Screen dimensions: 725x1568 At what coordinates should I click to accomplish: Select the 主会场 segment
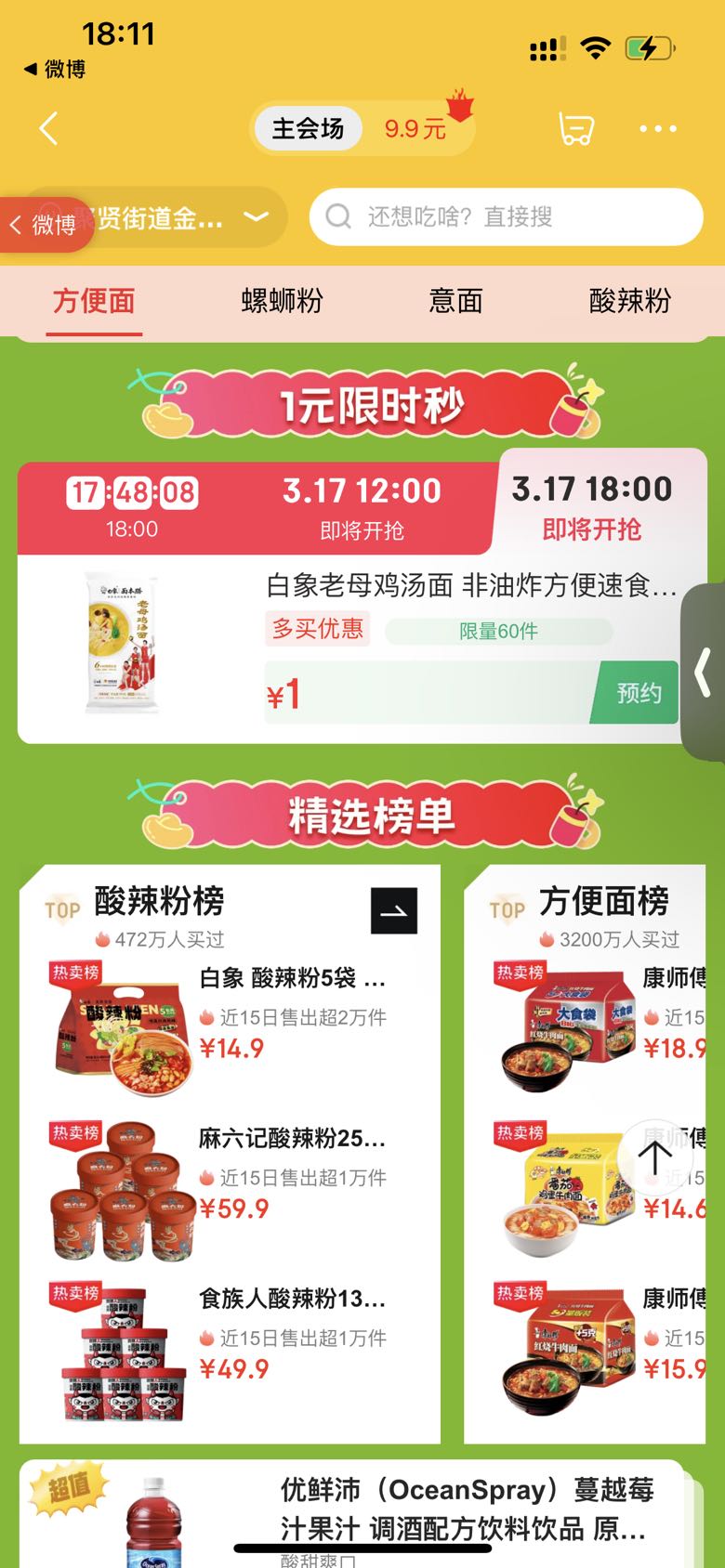[308, 129]
